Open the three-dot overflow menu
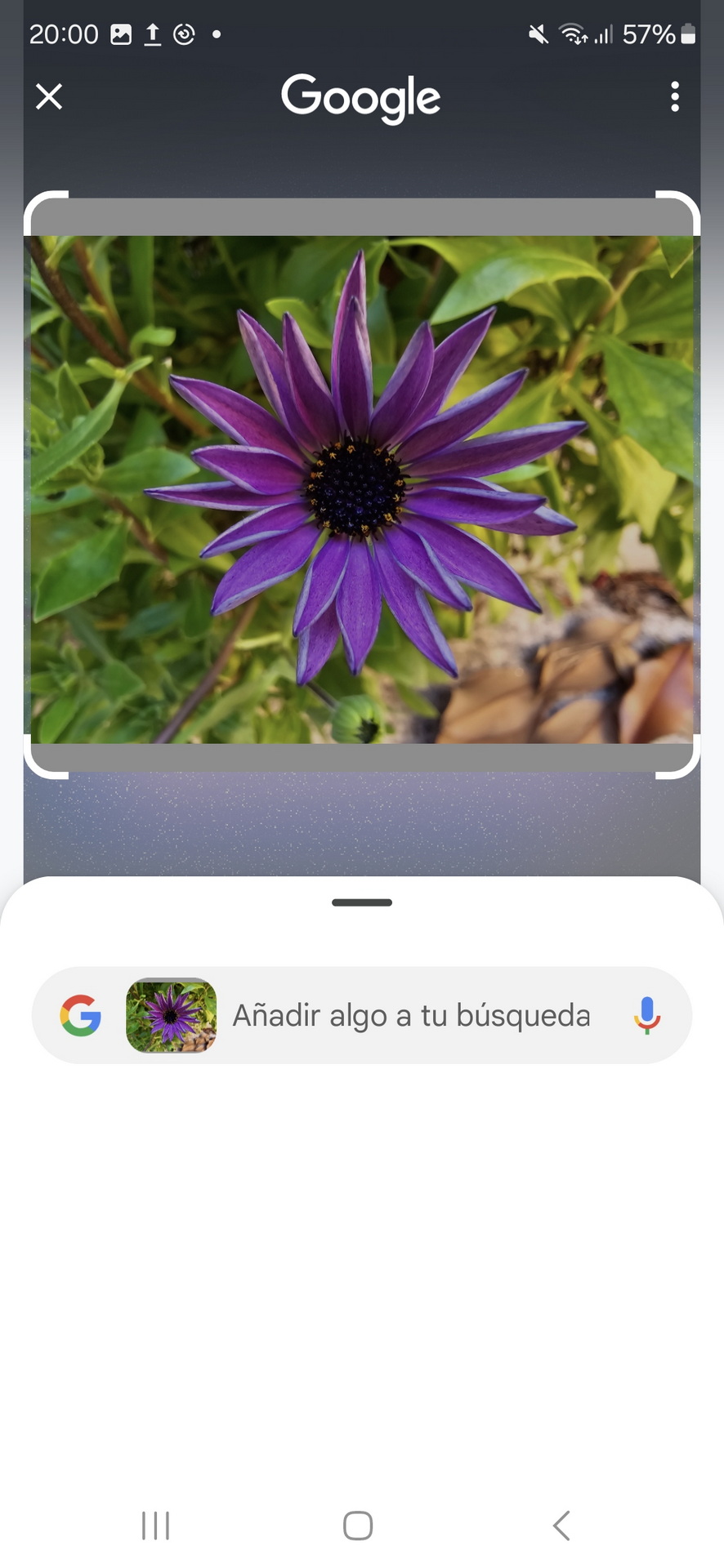 (x=674, y=96)
